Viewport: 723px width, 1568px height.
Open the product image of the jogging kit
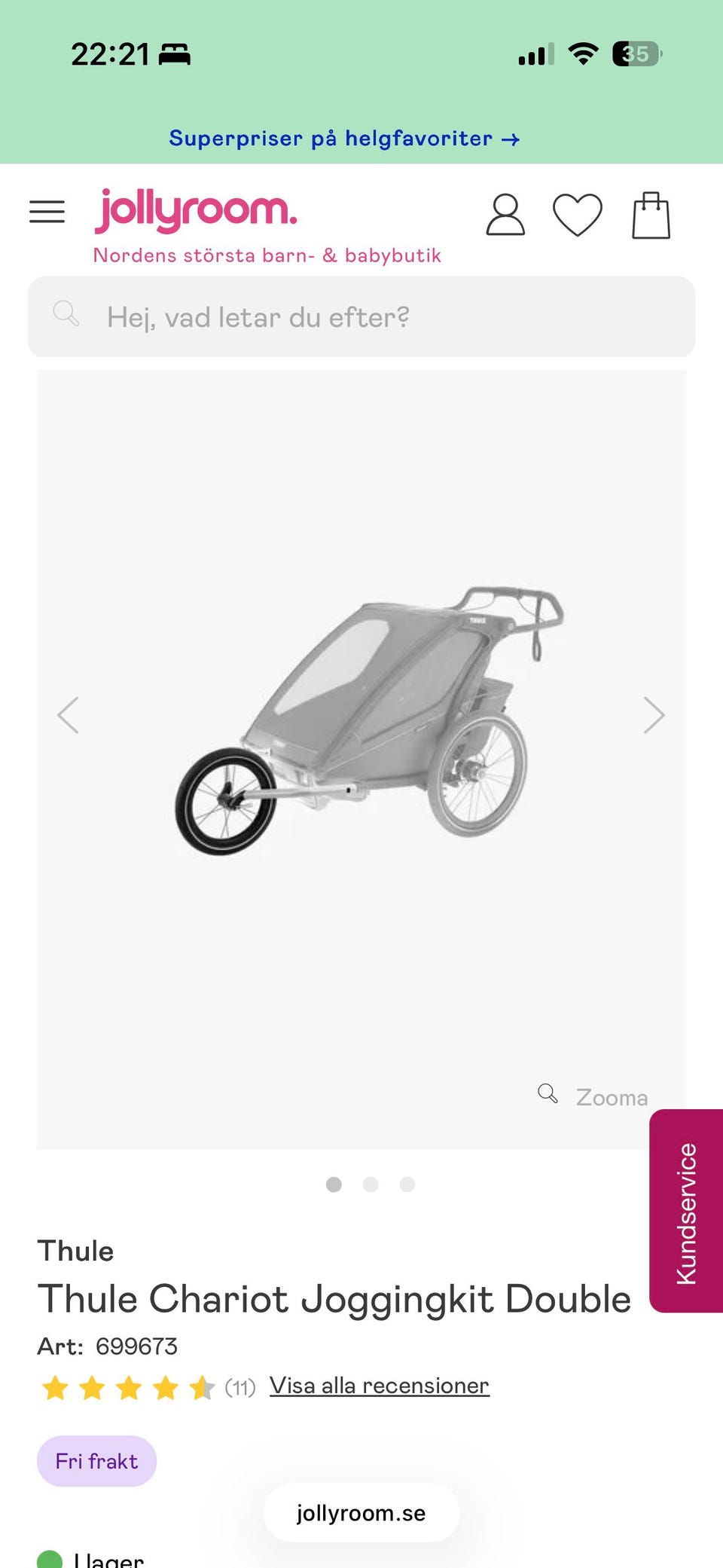tap(369, 721)
